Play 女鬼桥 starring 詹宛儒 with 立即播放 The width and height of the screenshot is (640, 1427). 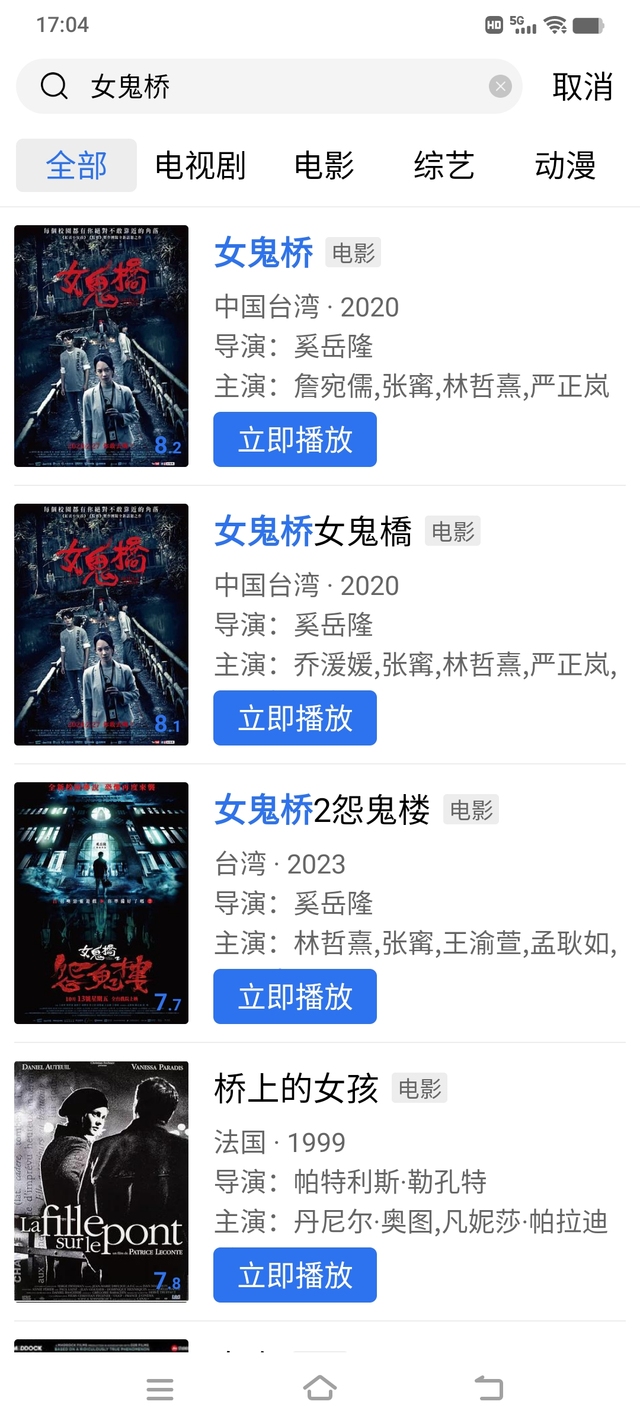coord(295,440)
